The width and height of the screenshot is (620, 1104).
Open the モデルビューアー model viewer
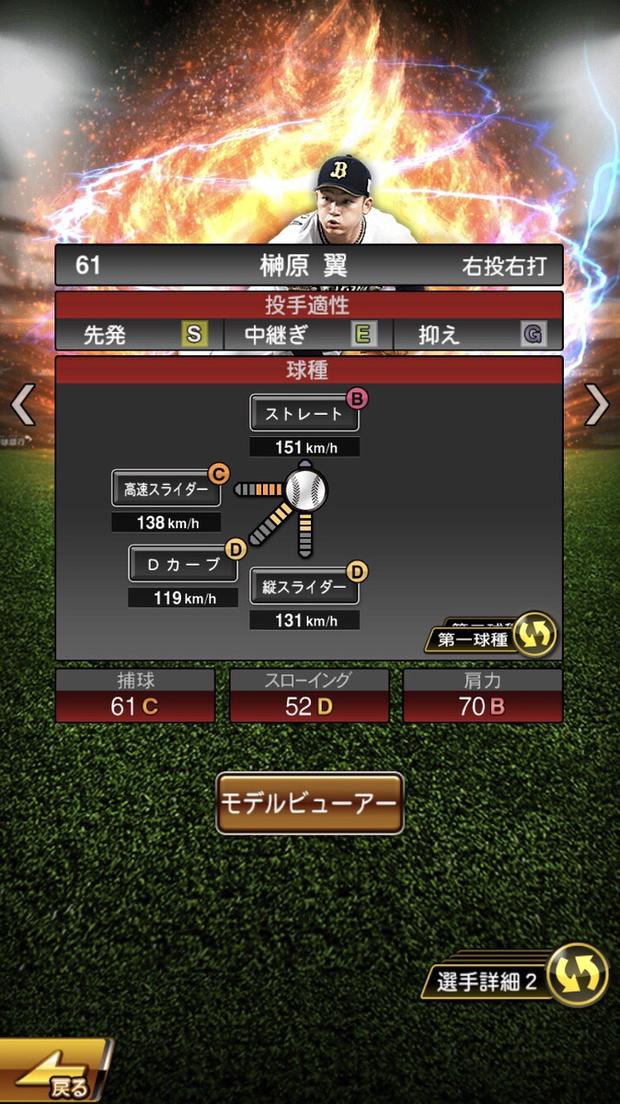(310, 803)
